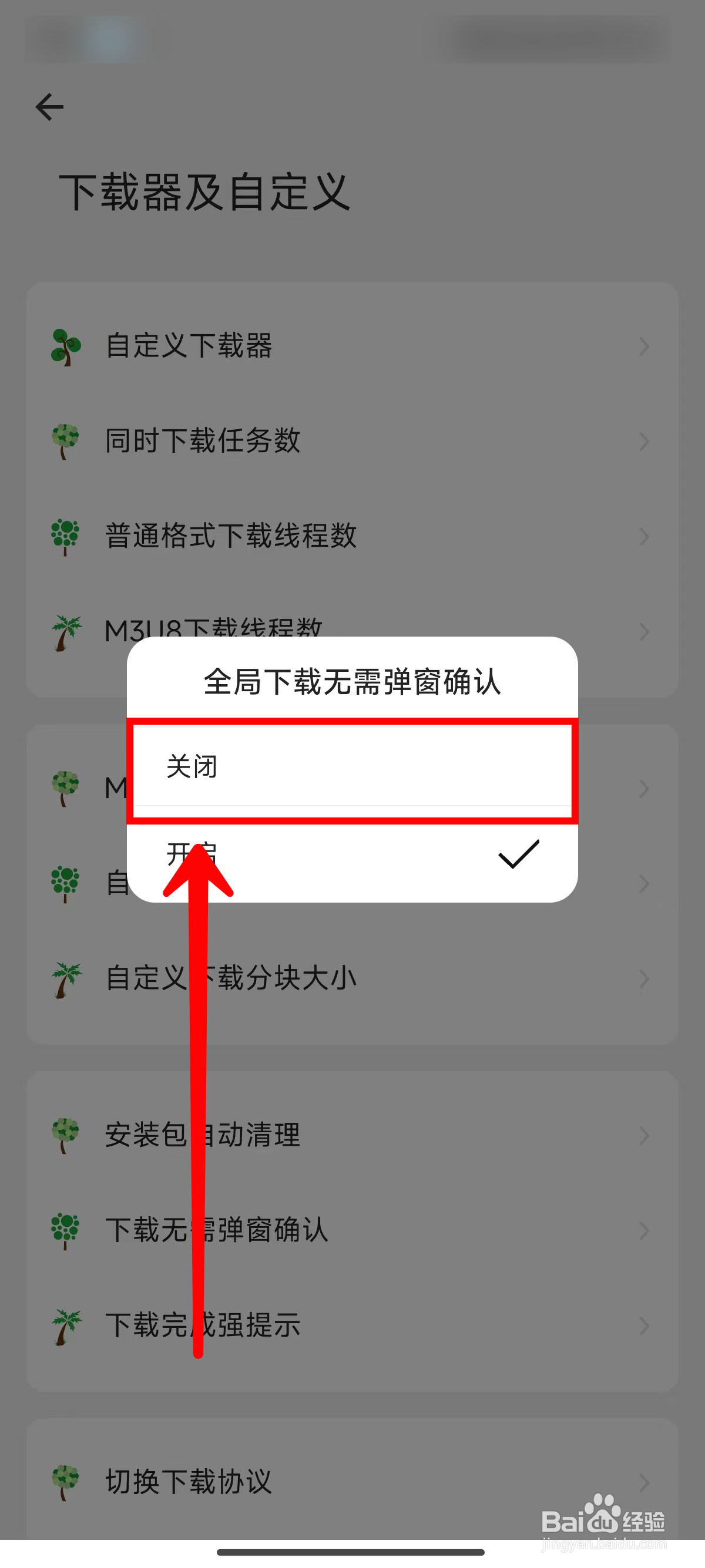Click the tree icon next to 安装包自动清理
The image size is (705, 1568).
click(x=65, y=1135)
